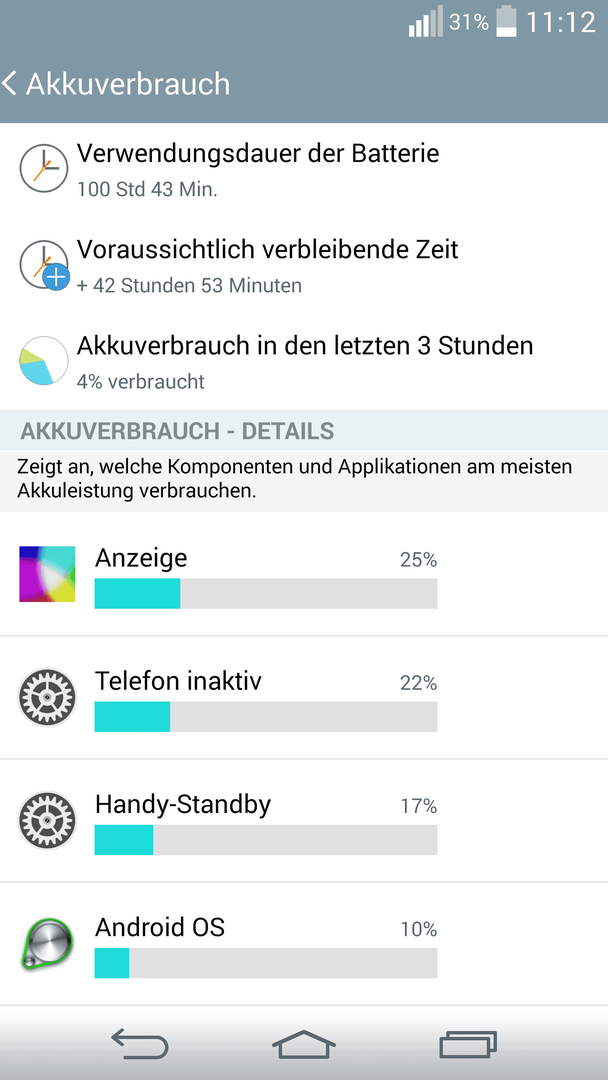Open Akkuverbrauch in den letzten 3 Stunden
The image size is (608, 1080).
[x=304, y=362]
